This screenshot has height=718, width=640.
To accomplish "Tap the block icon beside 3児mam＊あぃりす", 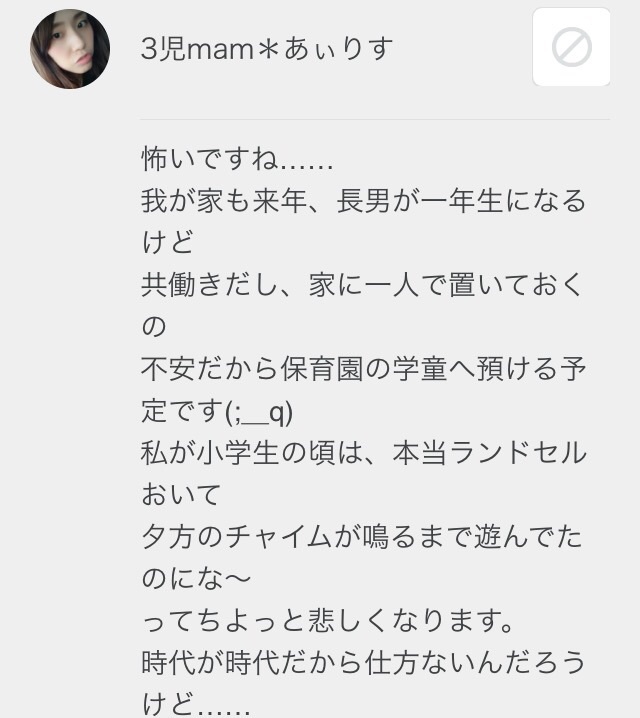I will pos(571,47).
